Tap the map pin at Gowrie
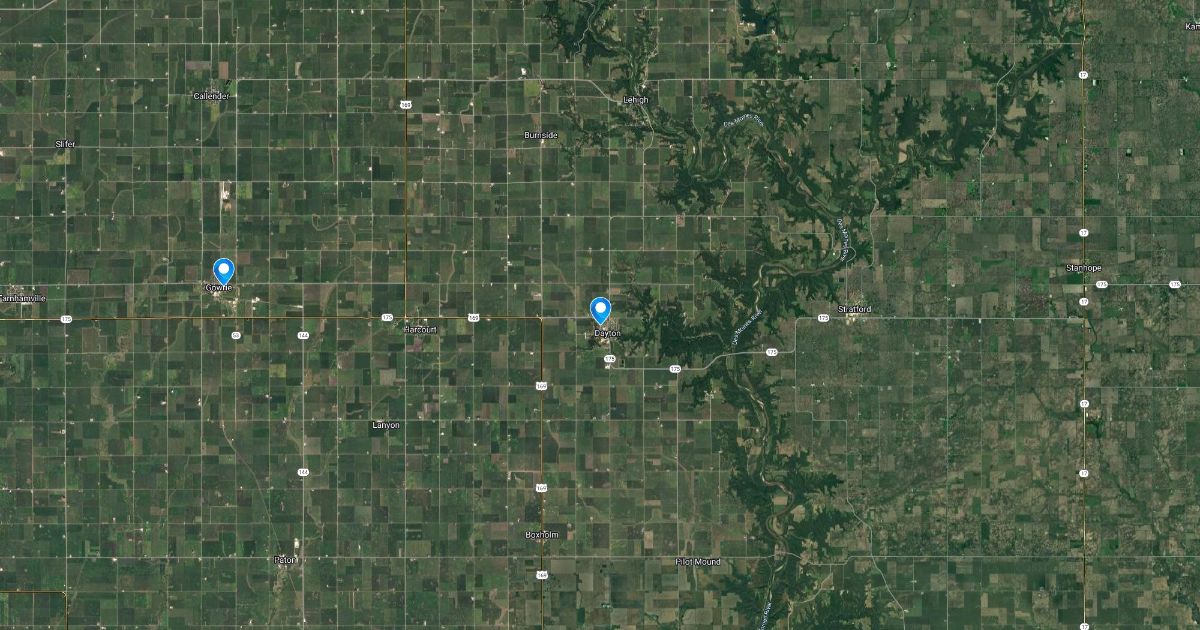This screenshot has height=630, width=1200. click(x=224, y=270)
